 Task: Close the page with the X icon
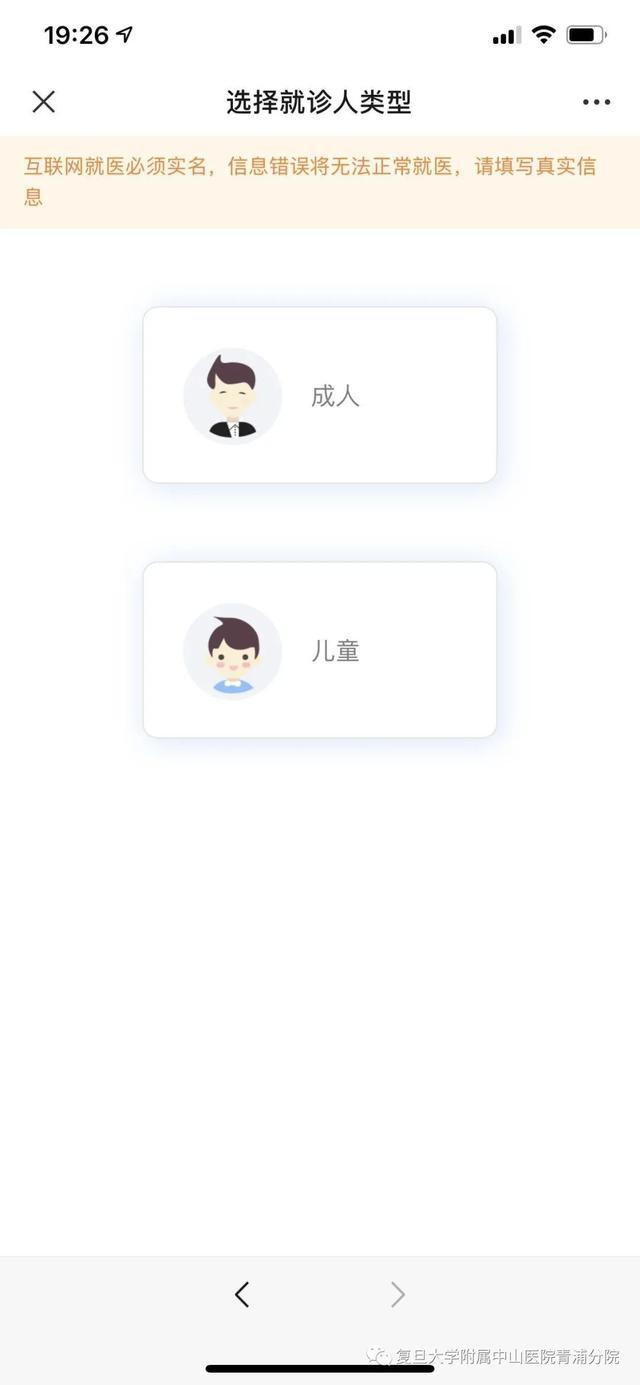[43, 101]
